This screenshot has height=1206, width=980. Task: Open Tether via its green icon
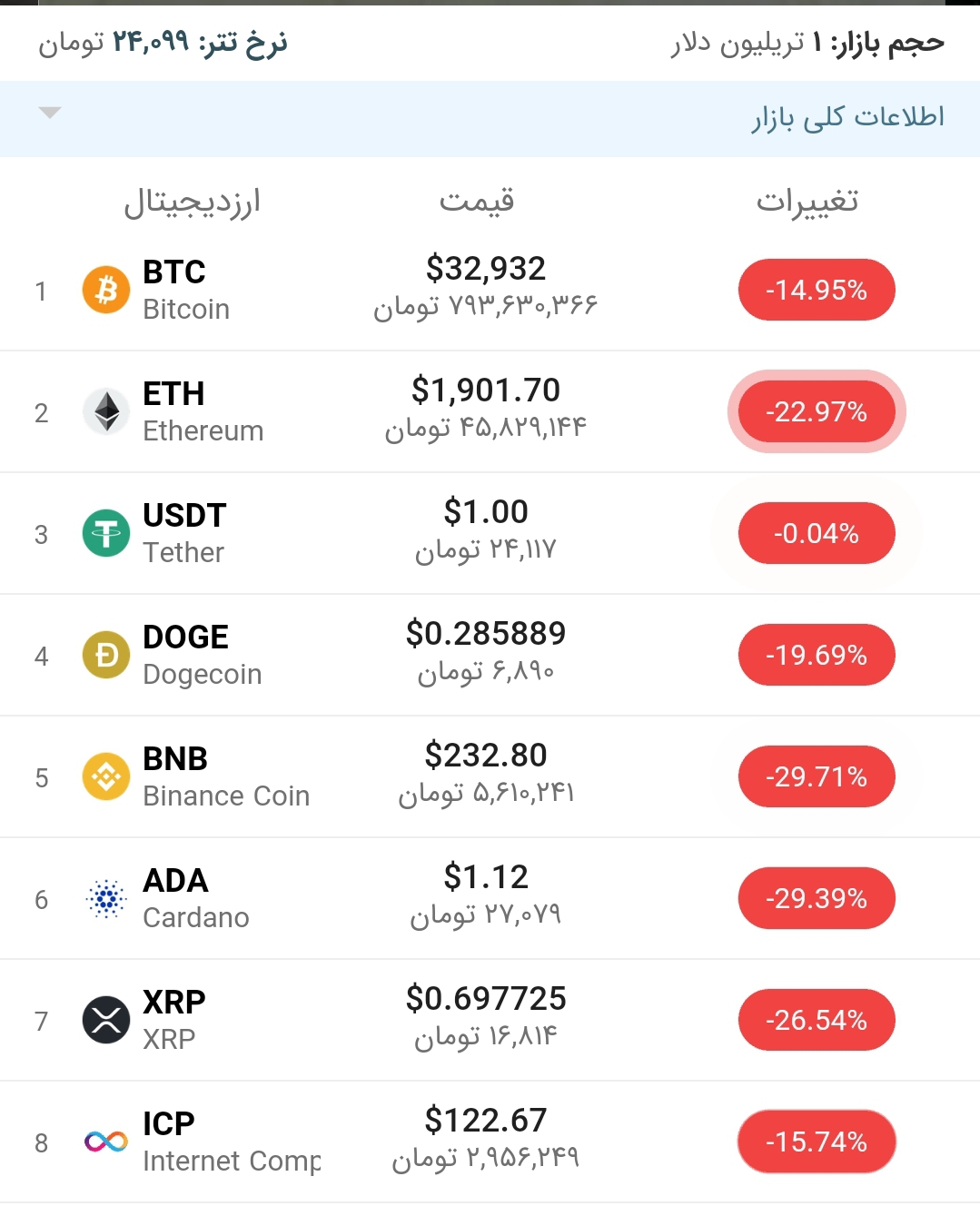[x=105, y=533]
